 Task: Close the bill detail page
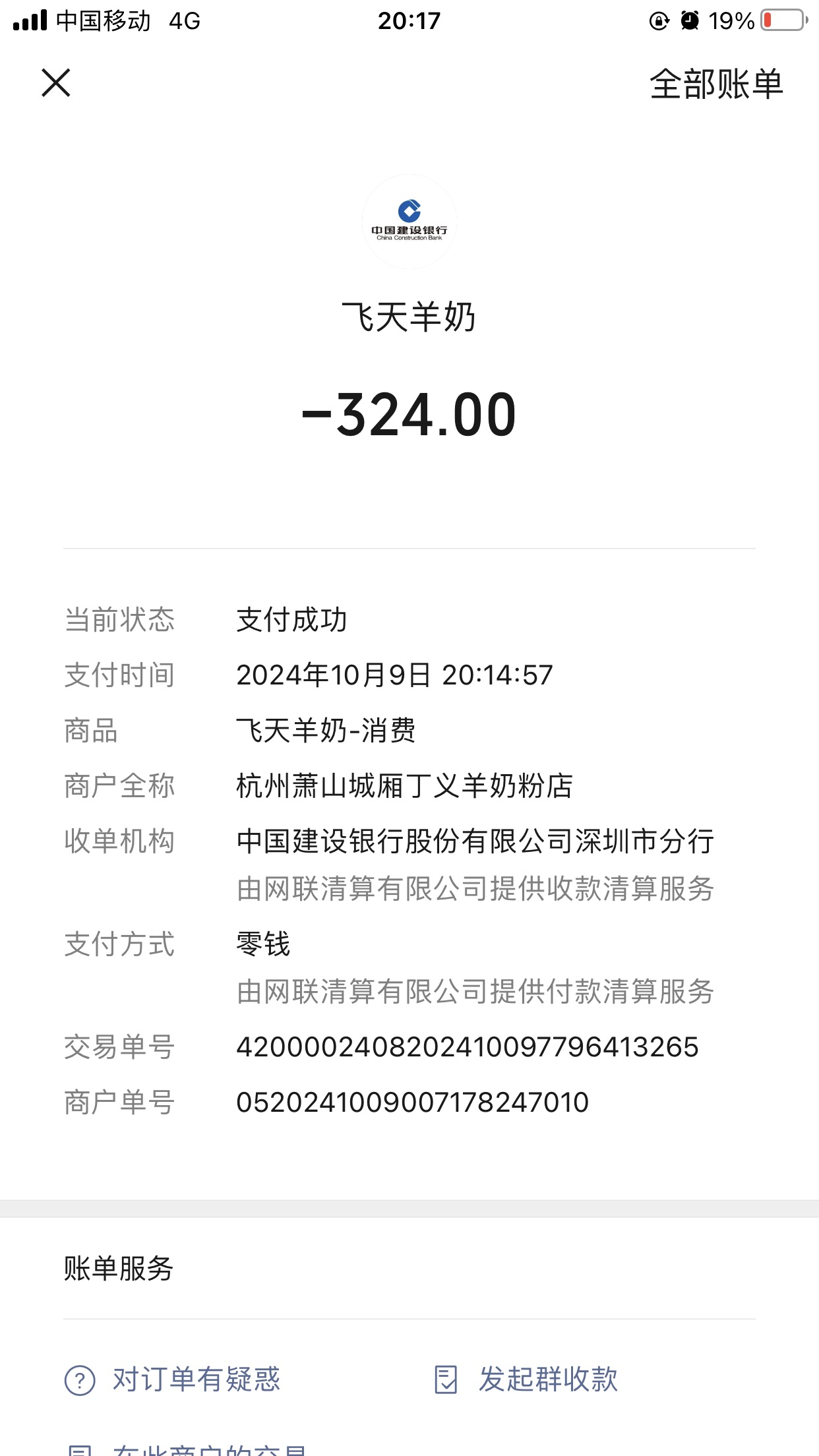(56, 83)
